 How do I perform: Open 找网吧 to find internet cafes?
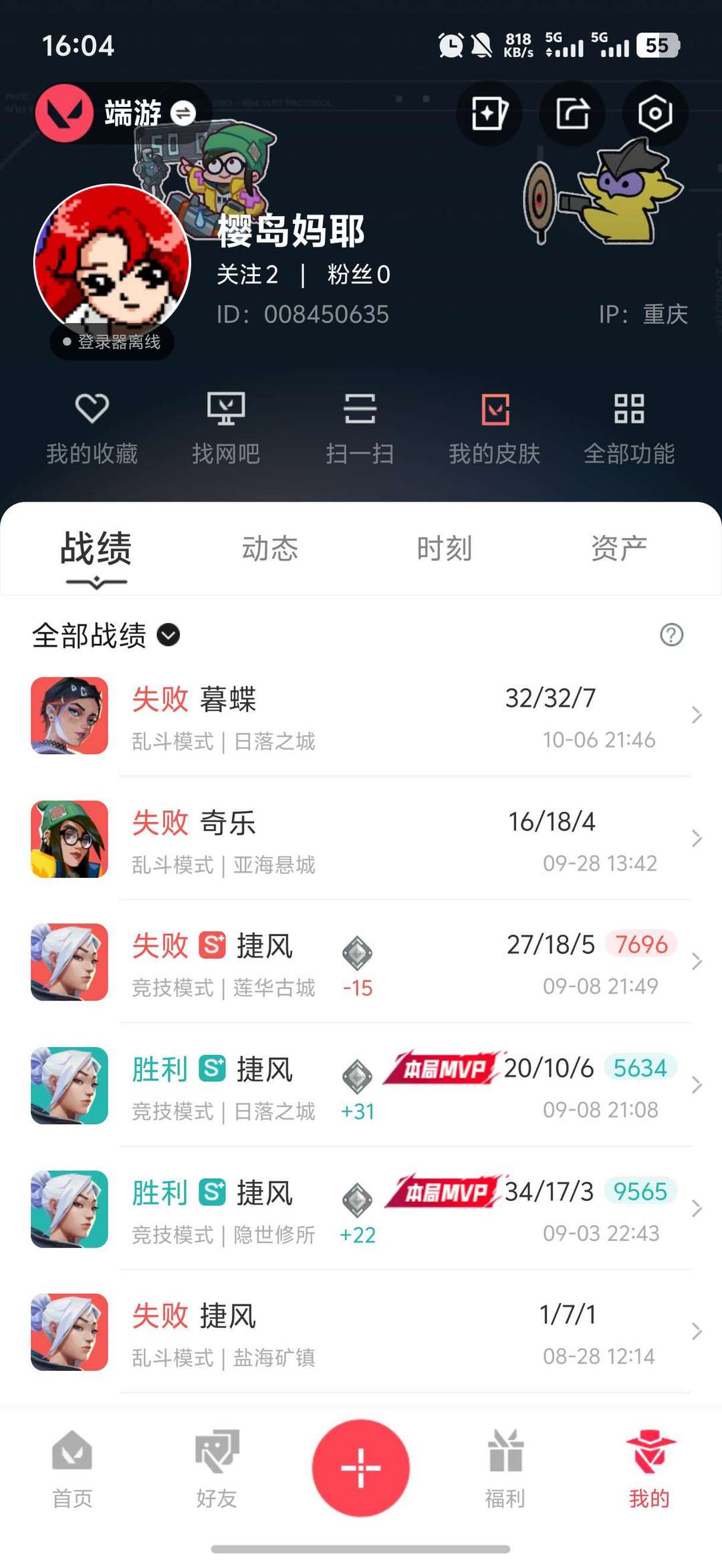point(226,427)
